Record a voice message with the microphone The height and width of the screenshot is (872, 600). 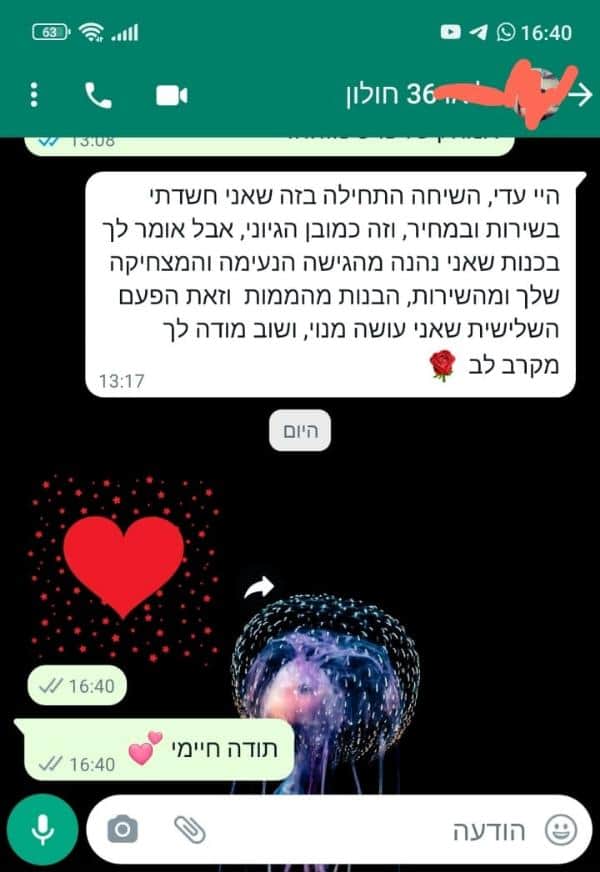coord(42,827)
